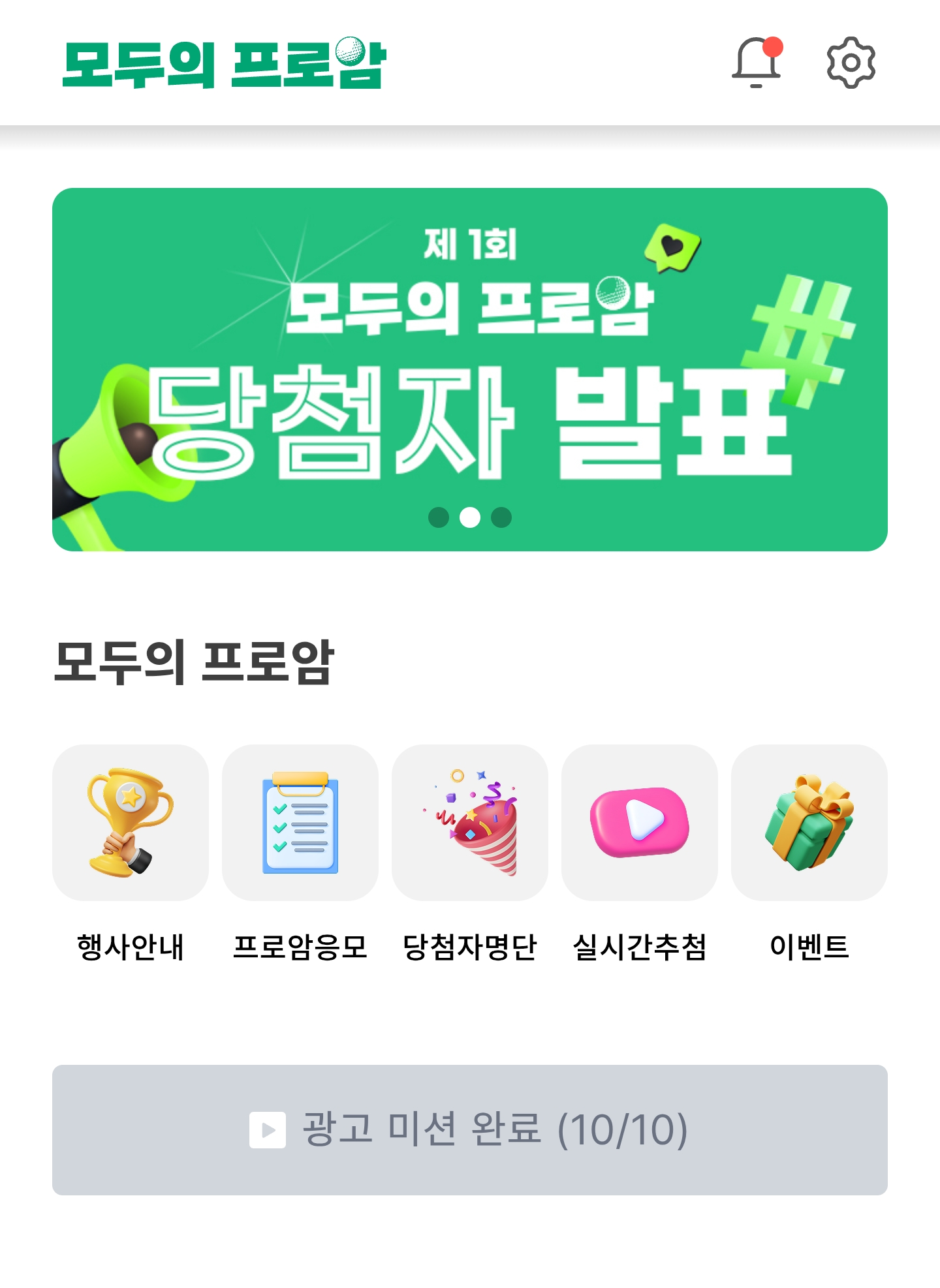Open 행사안내 with the trophy icon

131,823
